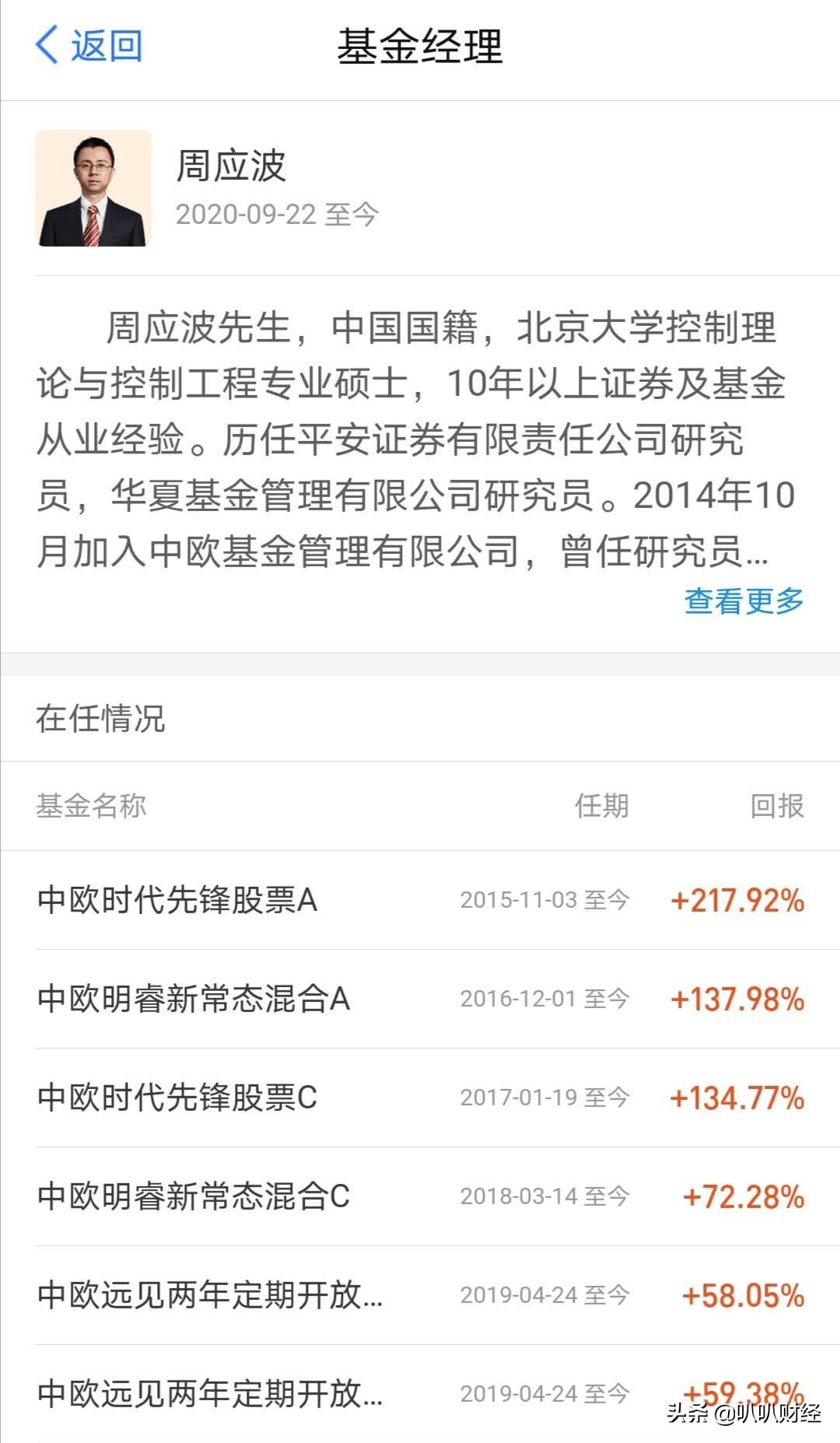840x1443 pixels.
Task: Open the 中欧远见两年定期开放 fund with +58.05% return
Action: (420, 1295)
